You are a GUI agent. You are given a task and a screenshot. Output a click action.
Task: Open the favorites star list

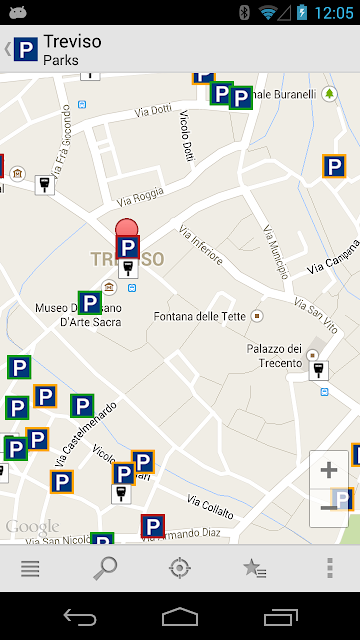point(255,568)
